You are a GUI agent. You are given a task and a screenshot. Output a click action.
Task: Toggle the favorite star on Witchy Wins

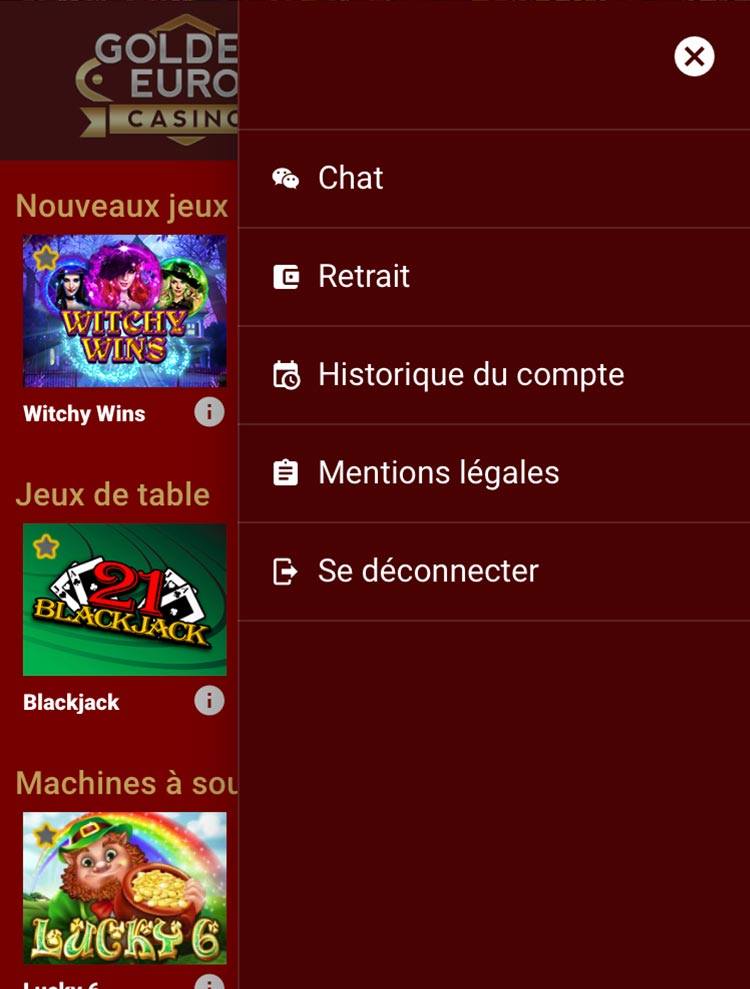pyautogui.click(x=43, y=257)
